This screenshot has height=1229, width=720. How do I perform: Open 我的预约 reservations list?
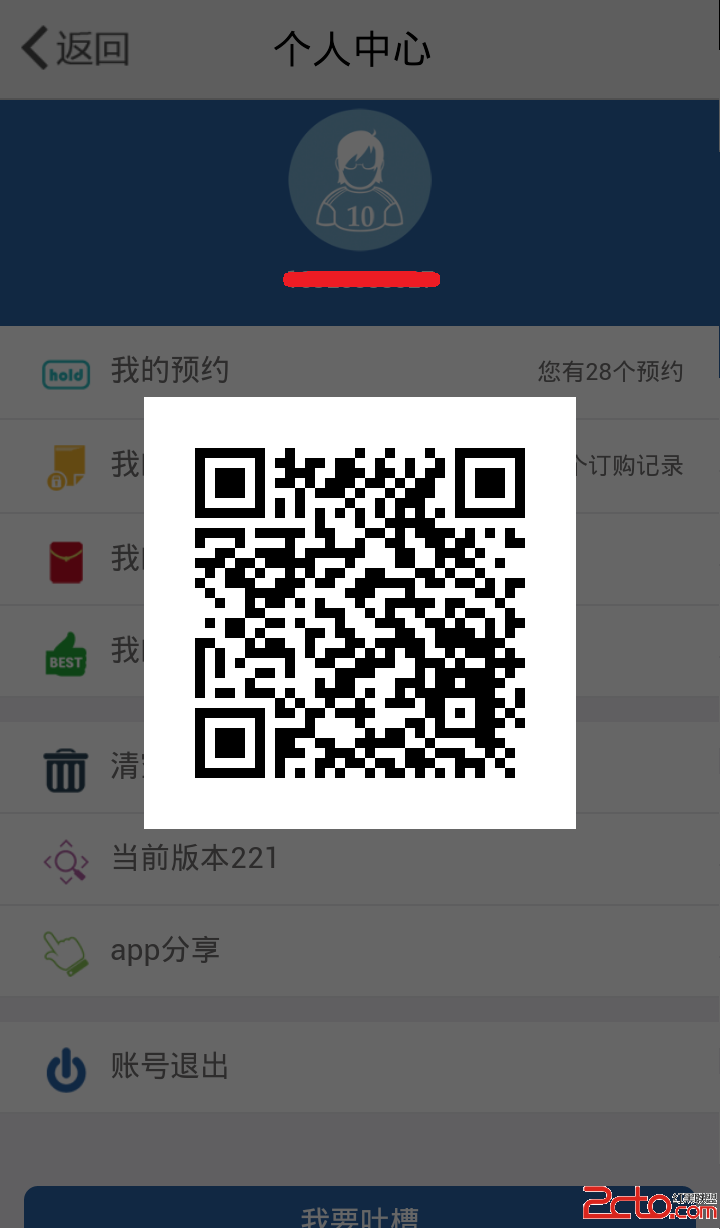(170, 371)
